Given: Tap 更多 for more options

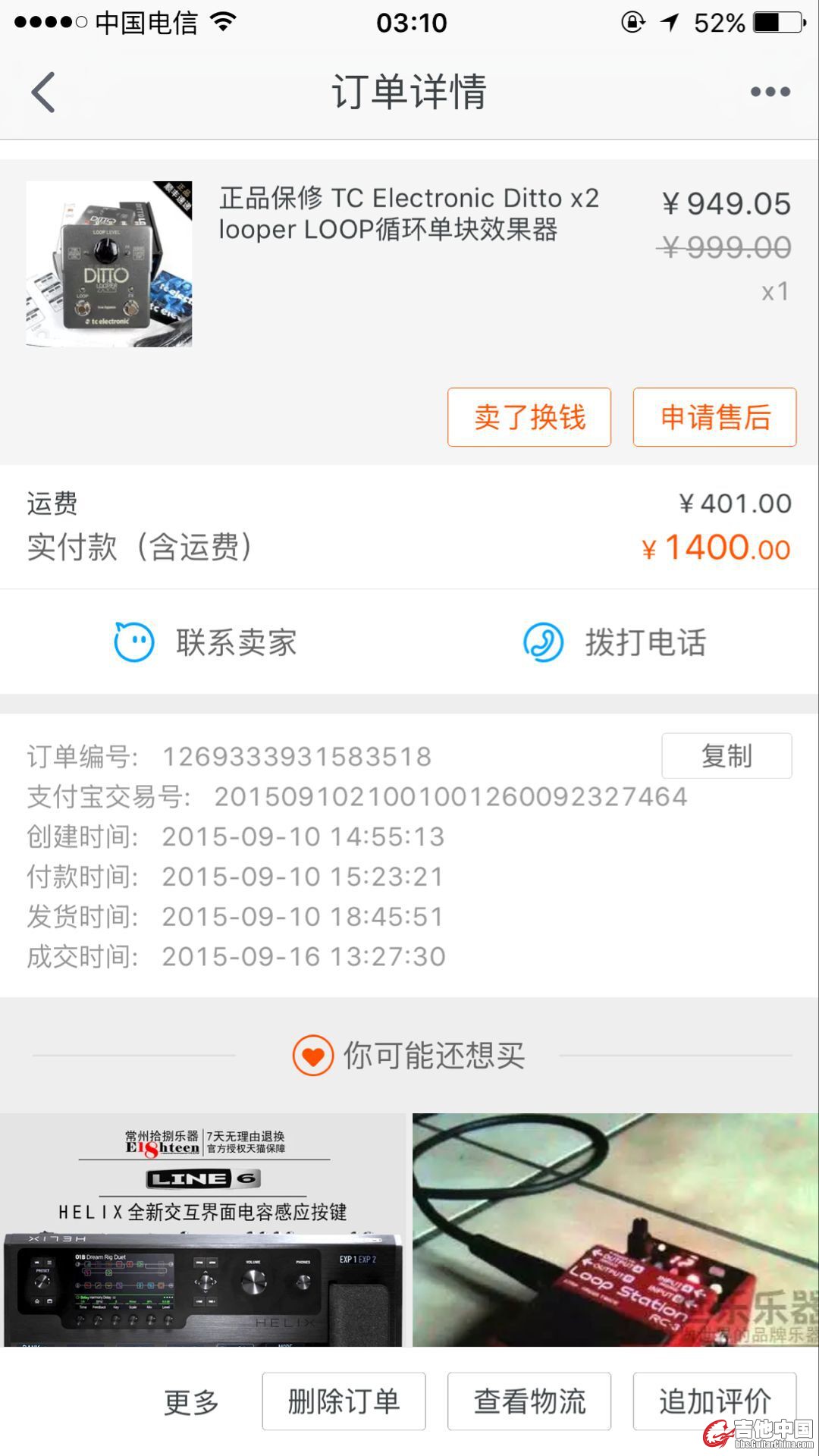Looking at the screenshot, I should click(192, 1402).
